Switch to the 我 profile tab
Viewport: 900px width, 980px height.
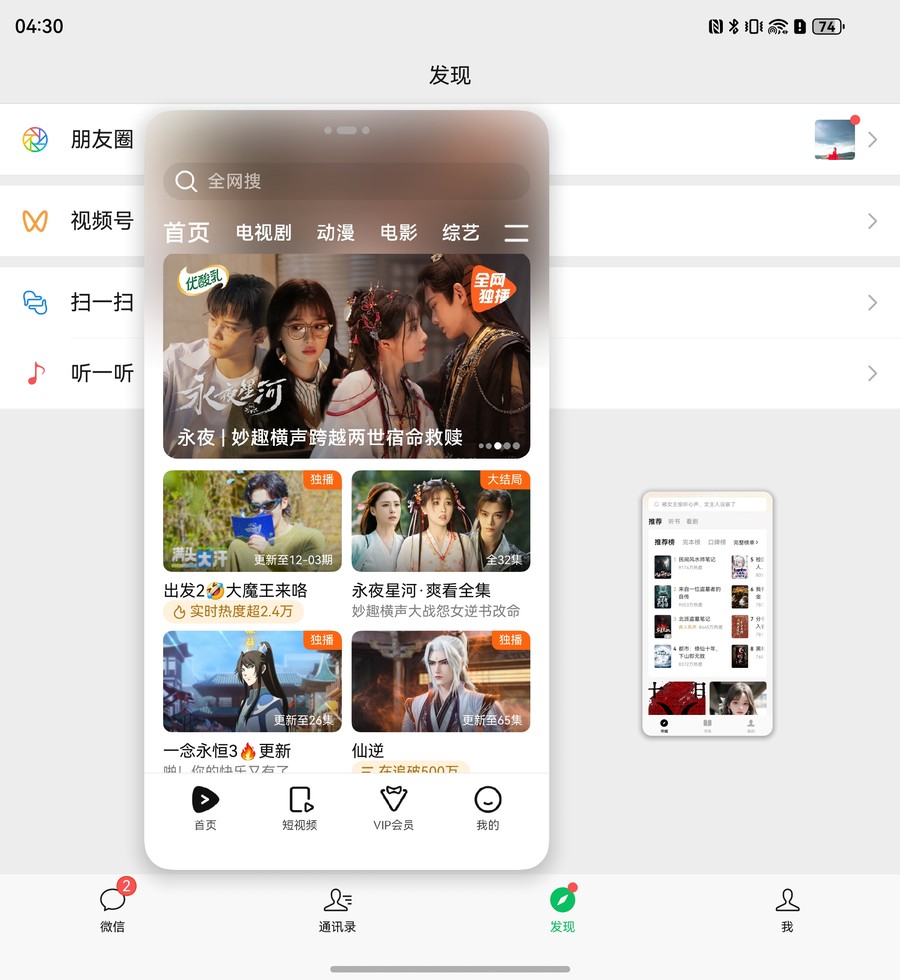pyautogui.click(x=787, y=909)
